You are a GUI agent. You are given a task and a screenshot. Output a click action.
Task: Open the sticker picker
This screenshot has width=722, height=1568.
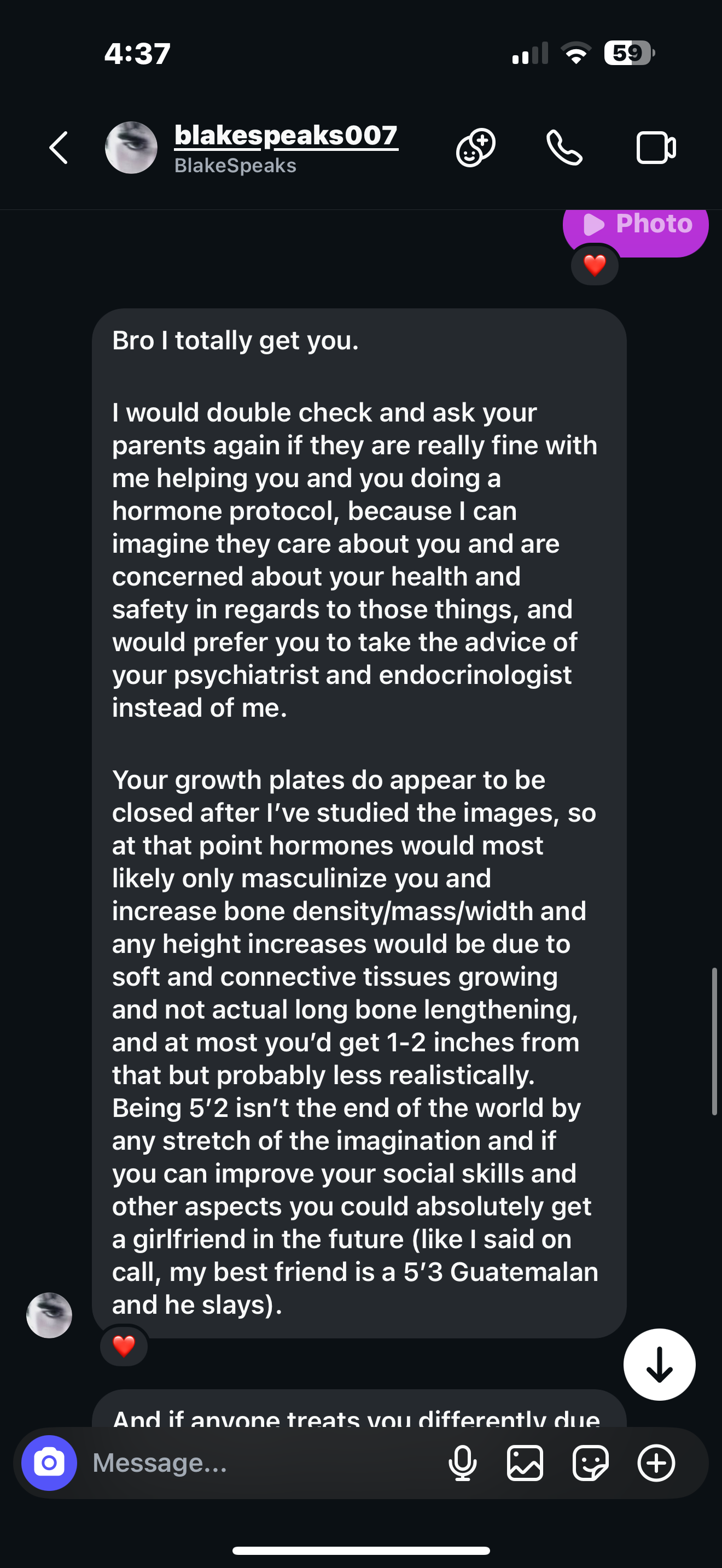point(590,1462)
